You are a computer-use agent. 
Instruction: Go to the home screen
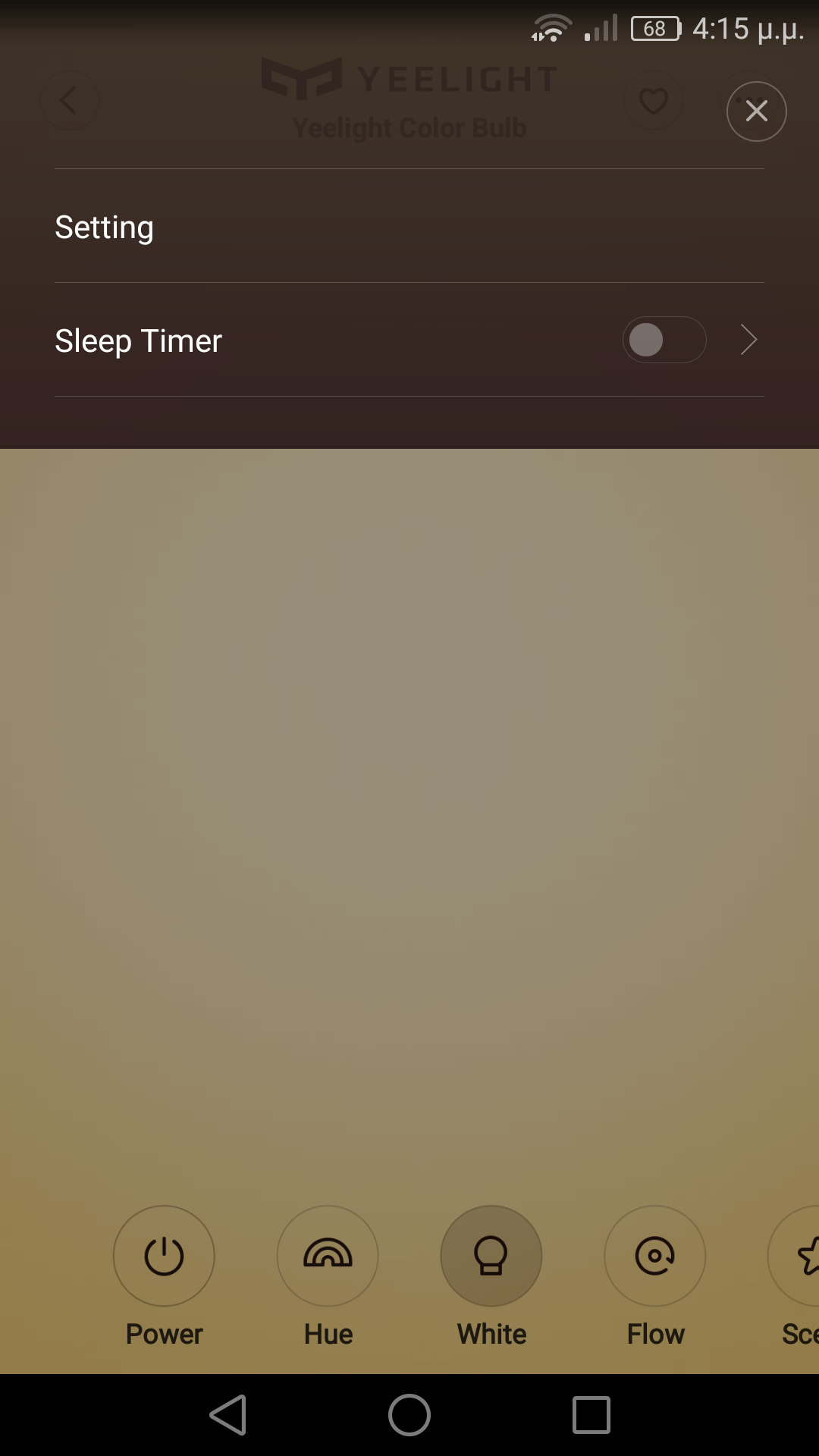pyautogui.click(x=409, y=1415)
